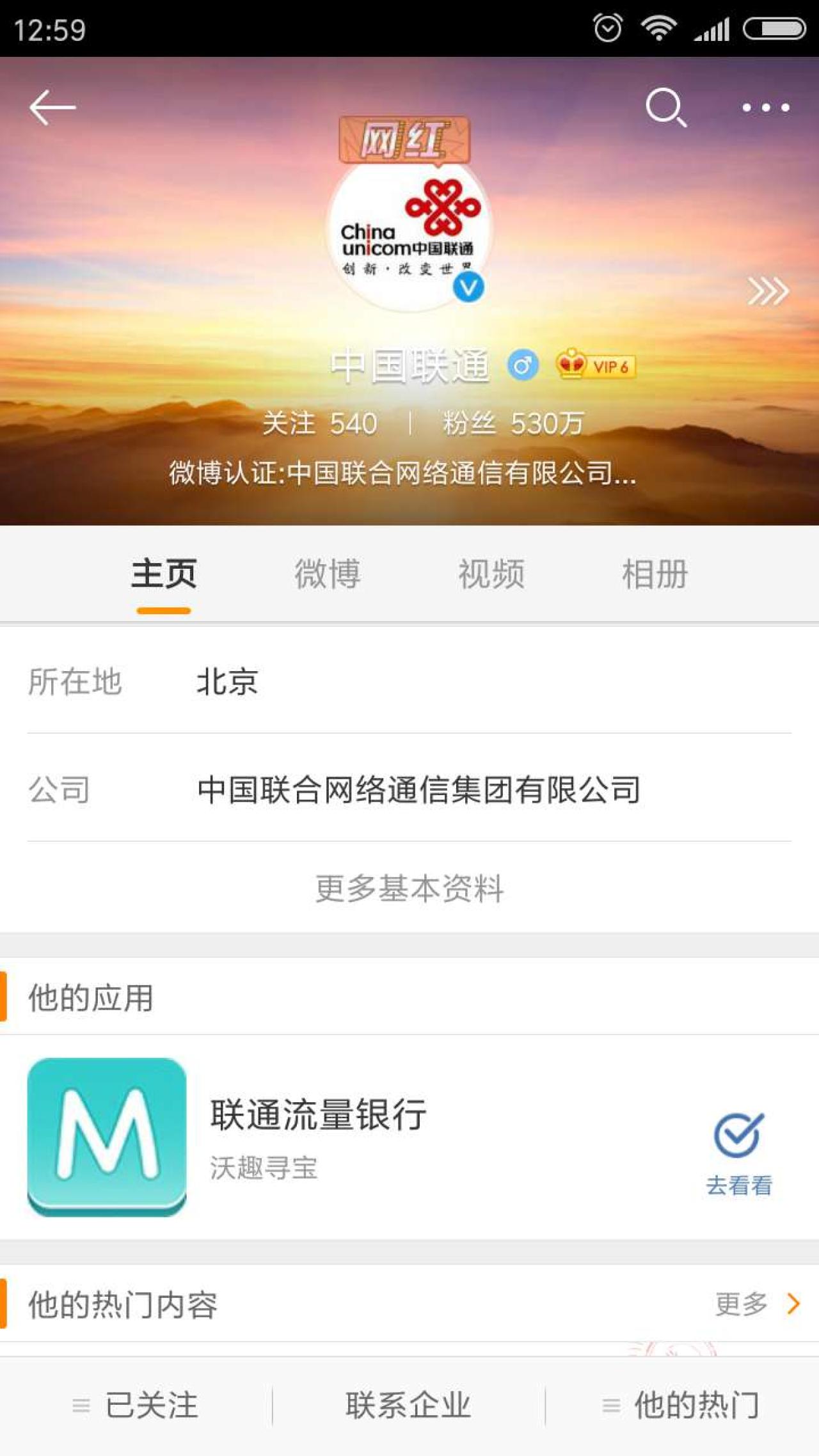View the 关注 540 following list
819x1456 pixels.
pyautogui.click(x=320, y=423)
